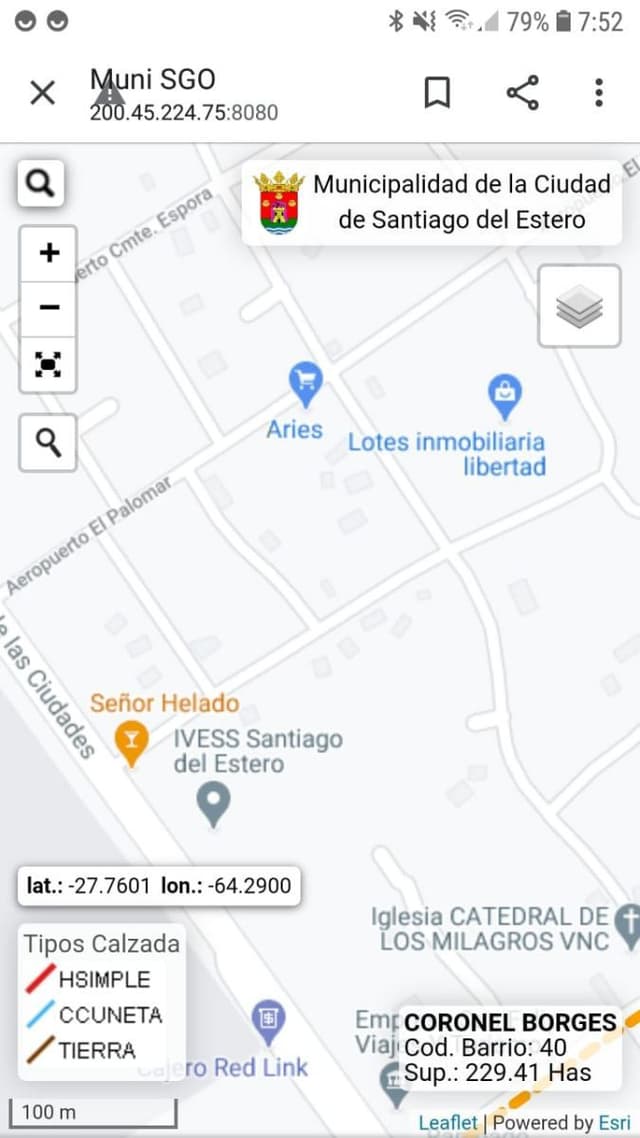The height and width of the screenshot is (1138, 640).
Task: Open the top map search tool
Action: point(41,183)
